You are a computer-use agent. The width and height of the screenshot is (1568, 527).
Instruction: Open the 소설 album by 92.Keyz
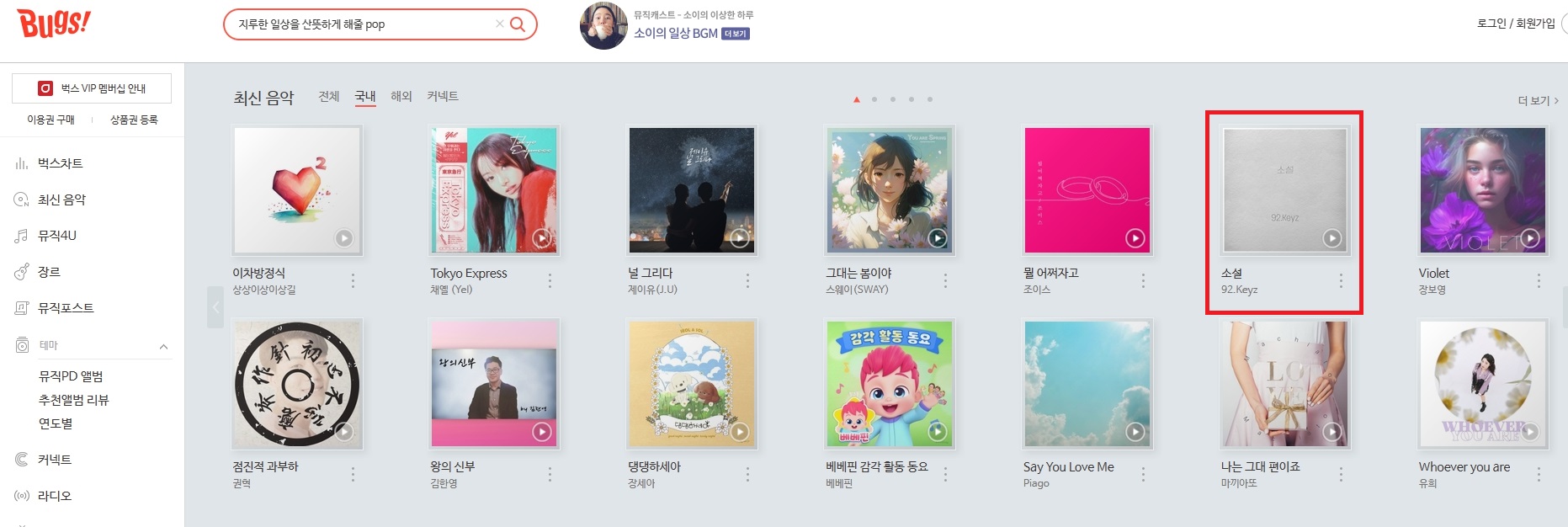tap(1284, 190)
